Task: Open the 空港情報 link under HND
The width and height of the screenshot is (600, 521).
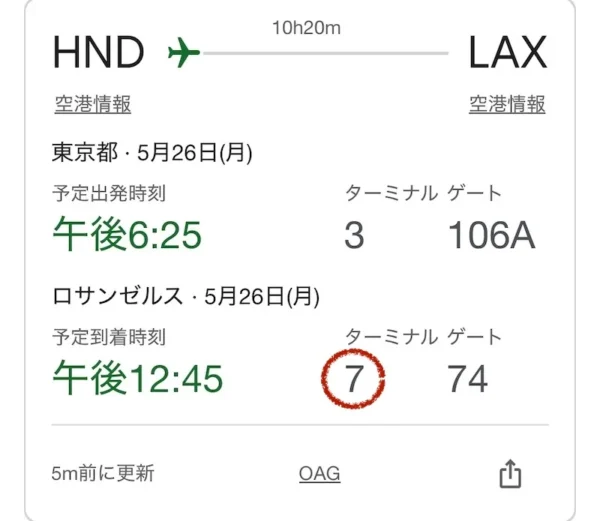Action: 93,104
